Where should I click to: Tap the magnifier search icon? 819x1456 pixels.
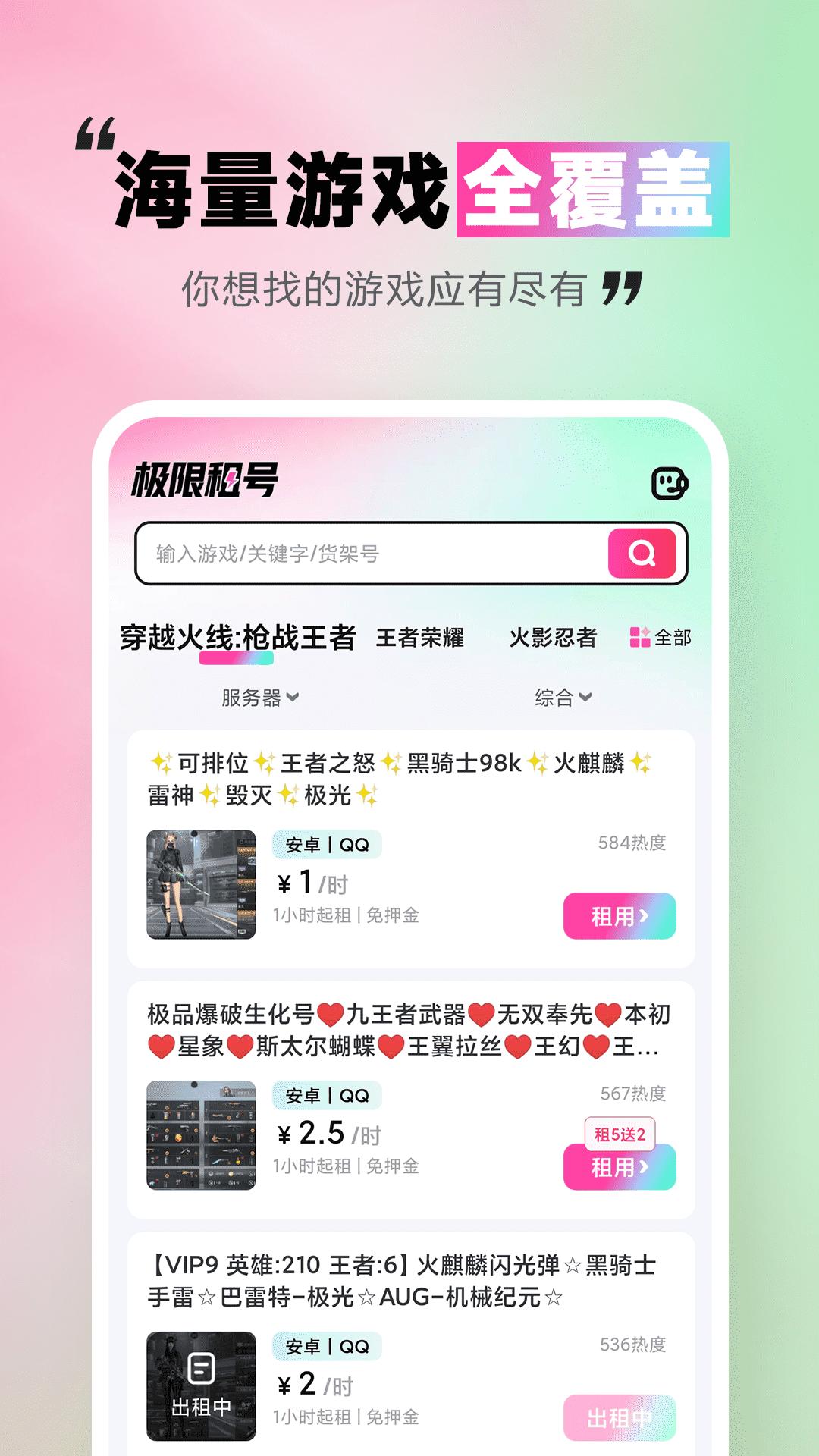pyautogui.click(x=642, y=554)
